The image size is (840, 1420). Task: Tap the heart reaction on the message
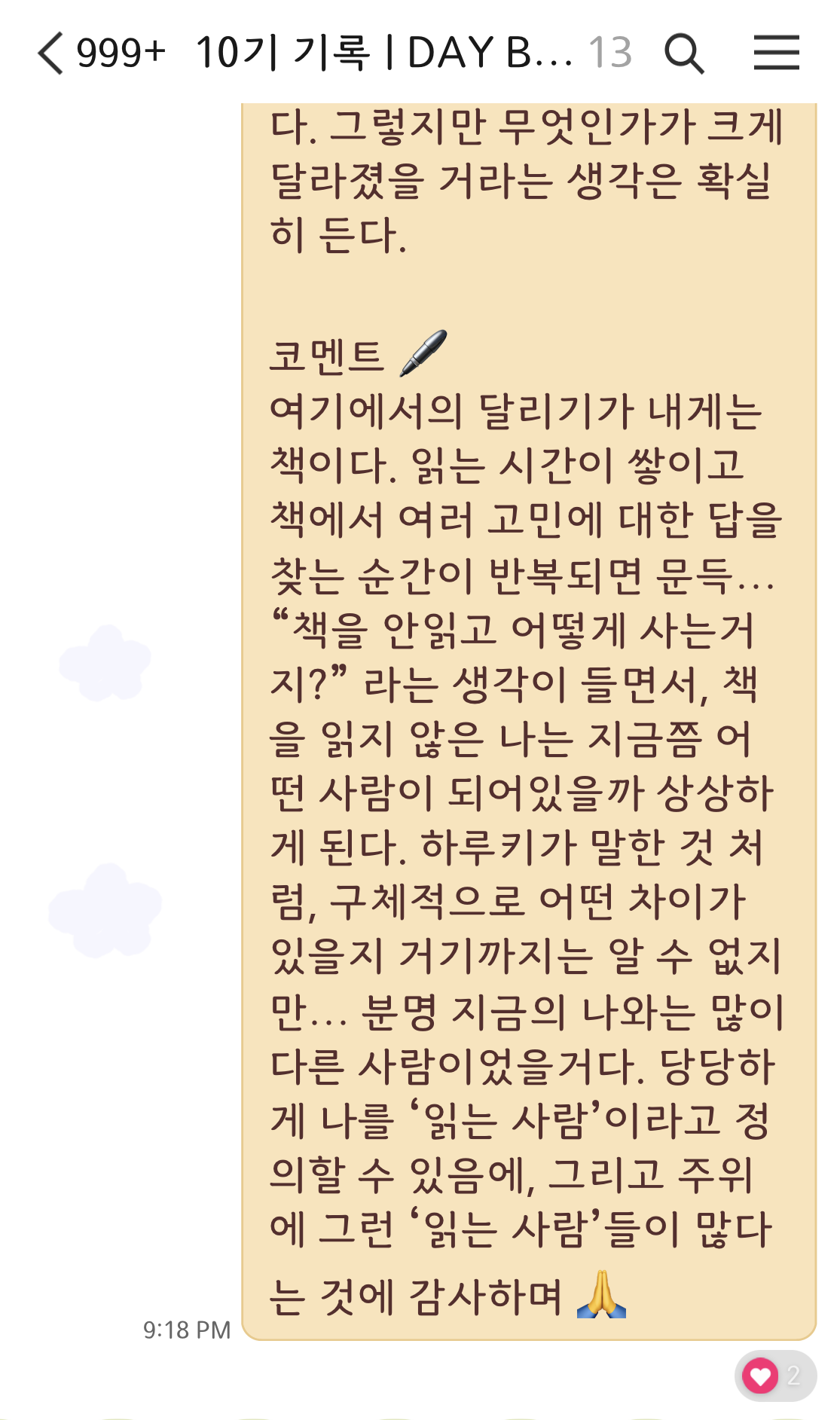tap(761, 1376)
